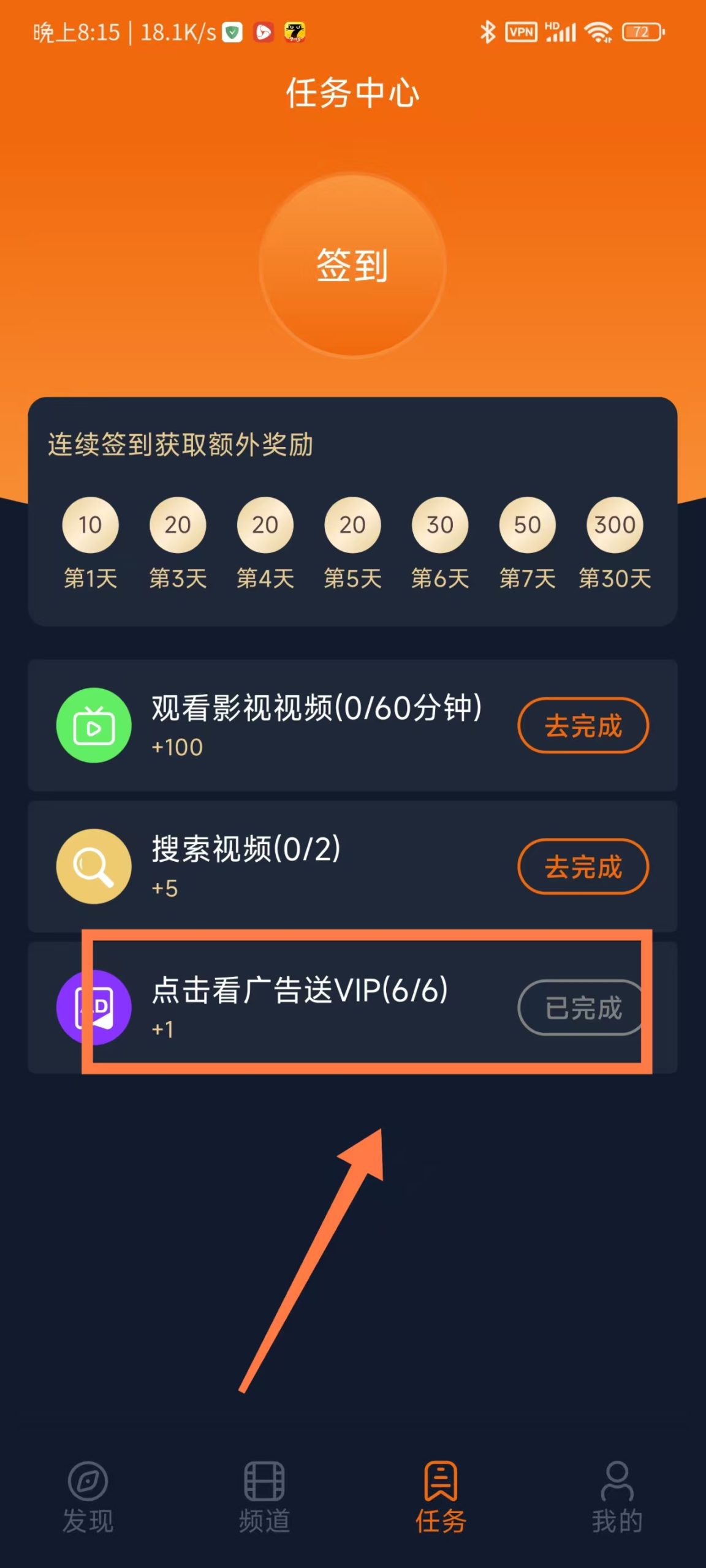Screen dimensions: 706x1568
Task: Click the green shield notification icon
Action: 233,32
